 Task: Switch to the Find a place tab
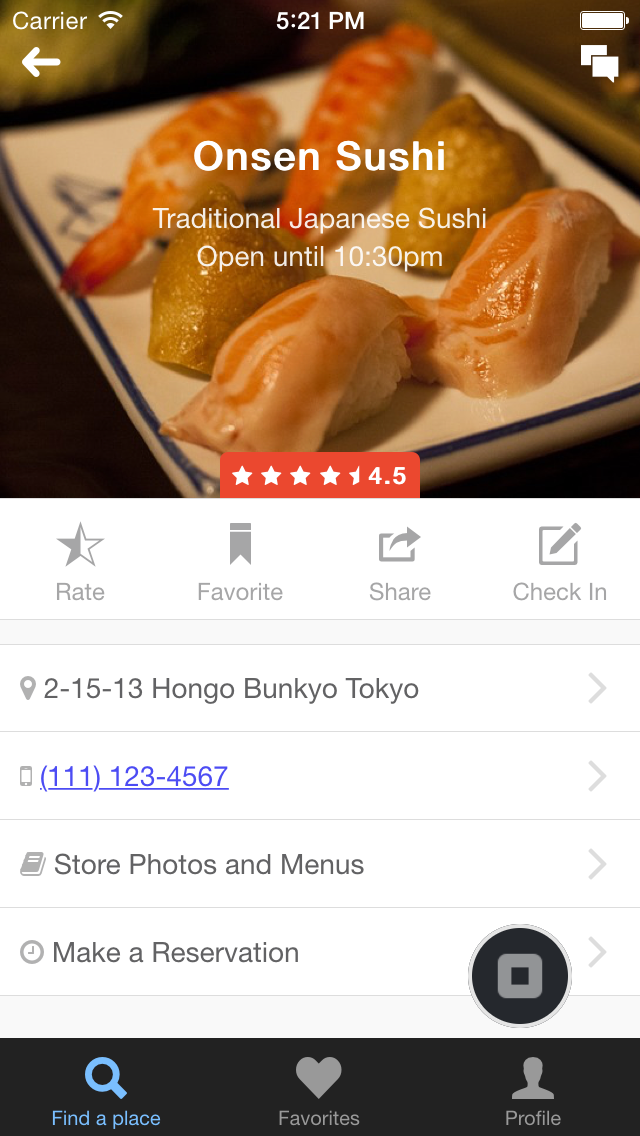[106, 1090]
